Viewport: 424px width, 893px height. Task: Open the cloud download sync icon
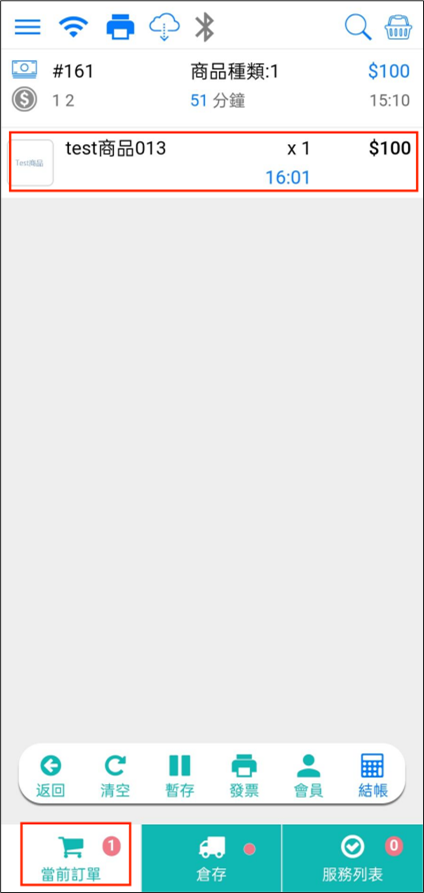pos(165,27)
